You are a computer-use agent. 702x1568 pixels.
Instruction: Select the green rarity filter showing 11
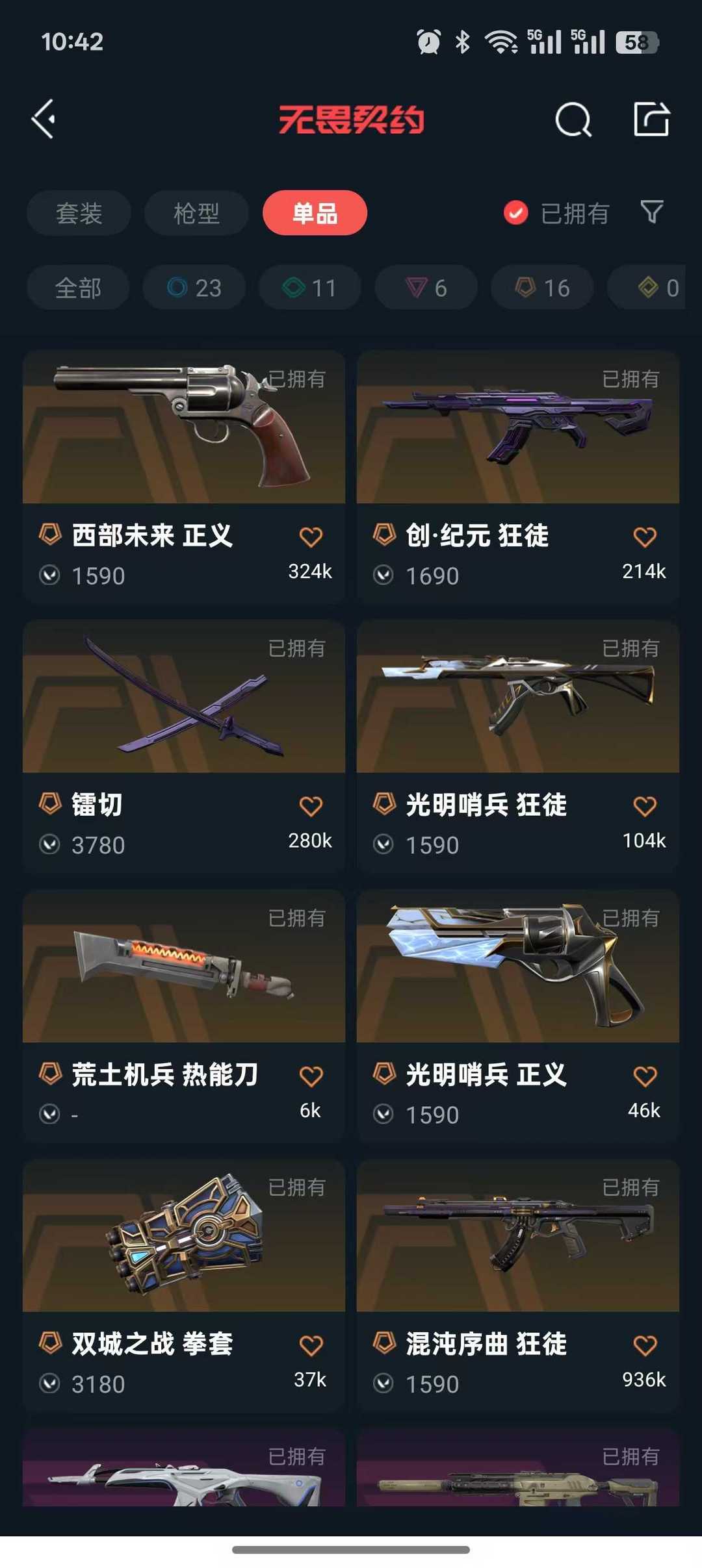309,287
